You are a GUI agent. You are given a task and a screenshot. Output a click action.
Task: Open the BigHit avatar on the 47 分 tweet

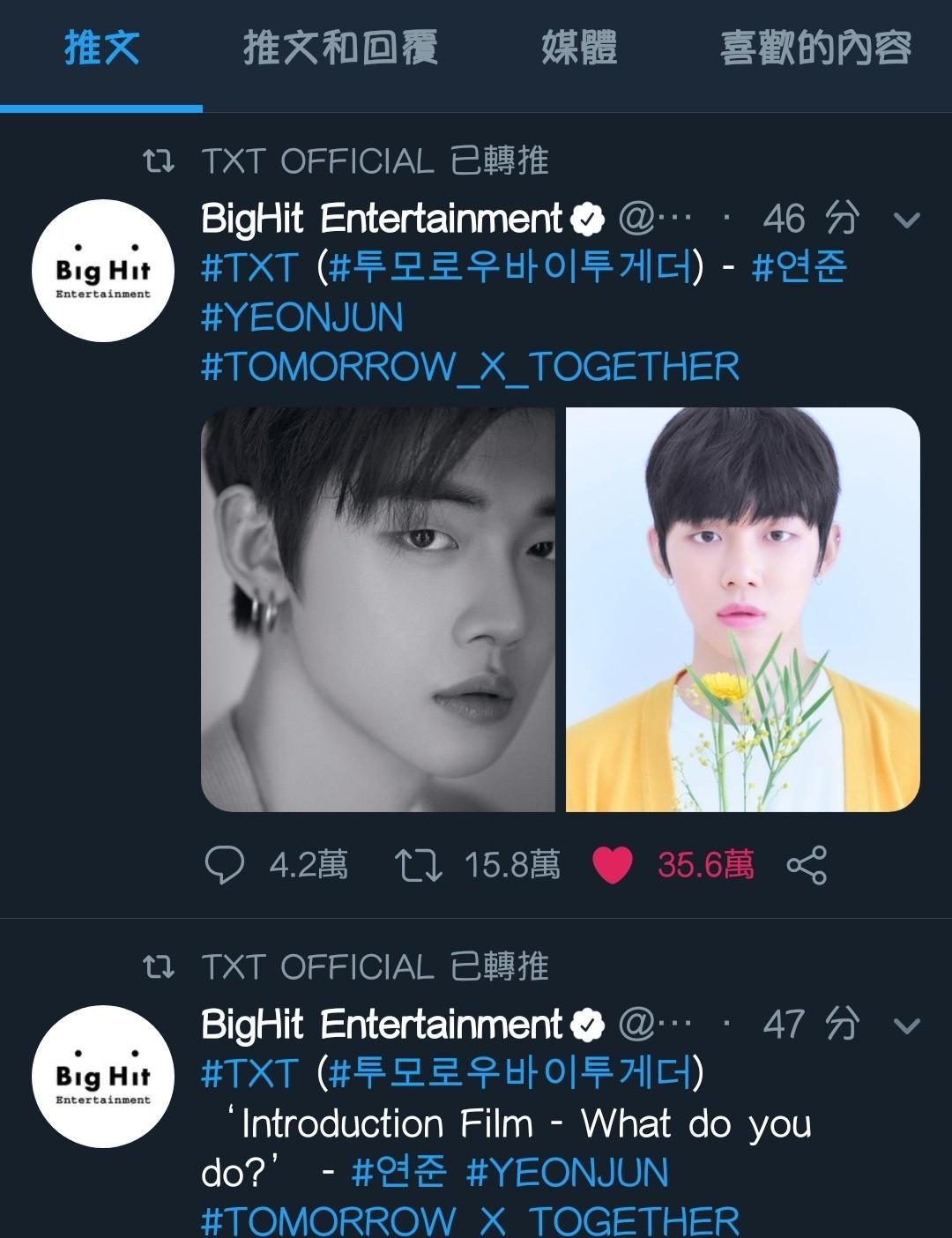tap(103, 1076)
